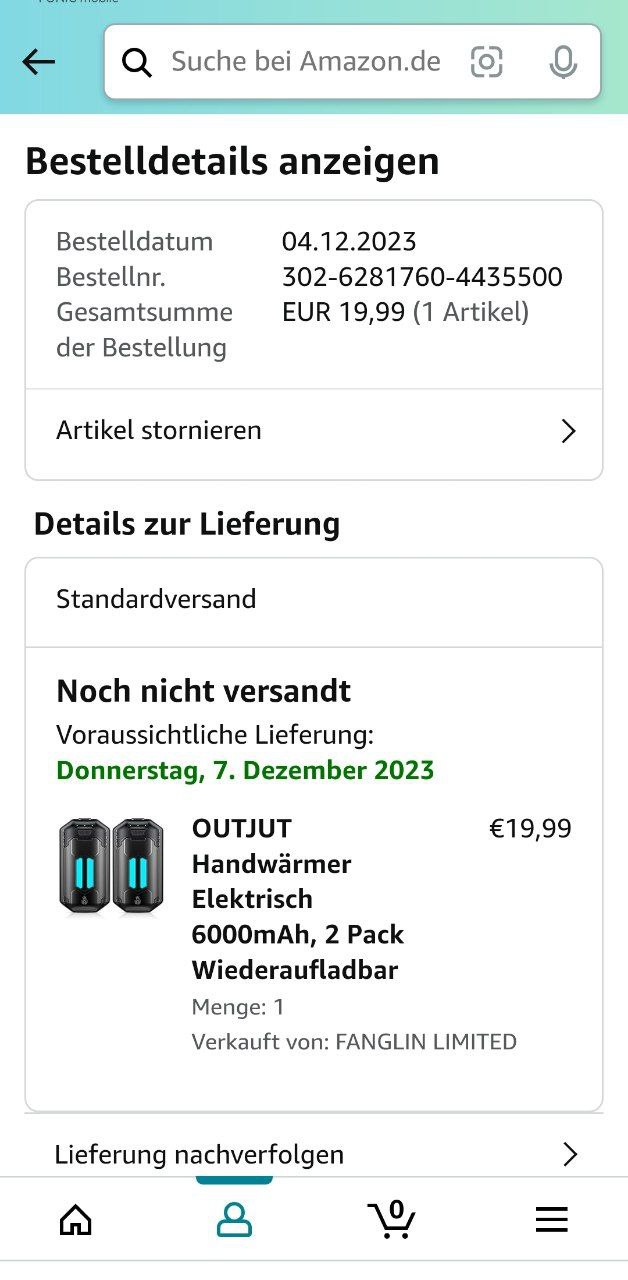
Task: Open camera lens search
Action: click(x=487, y=62)
